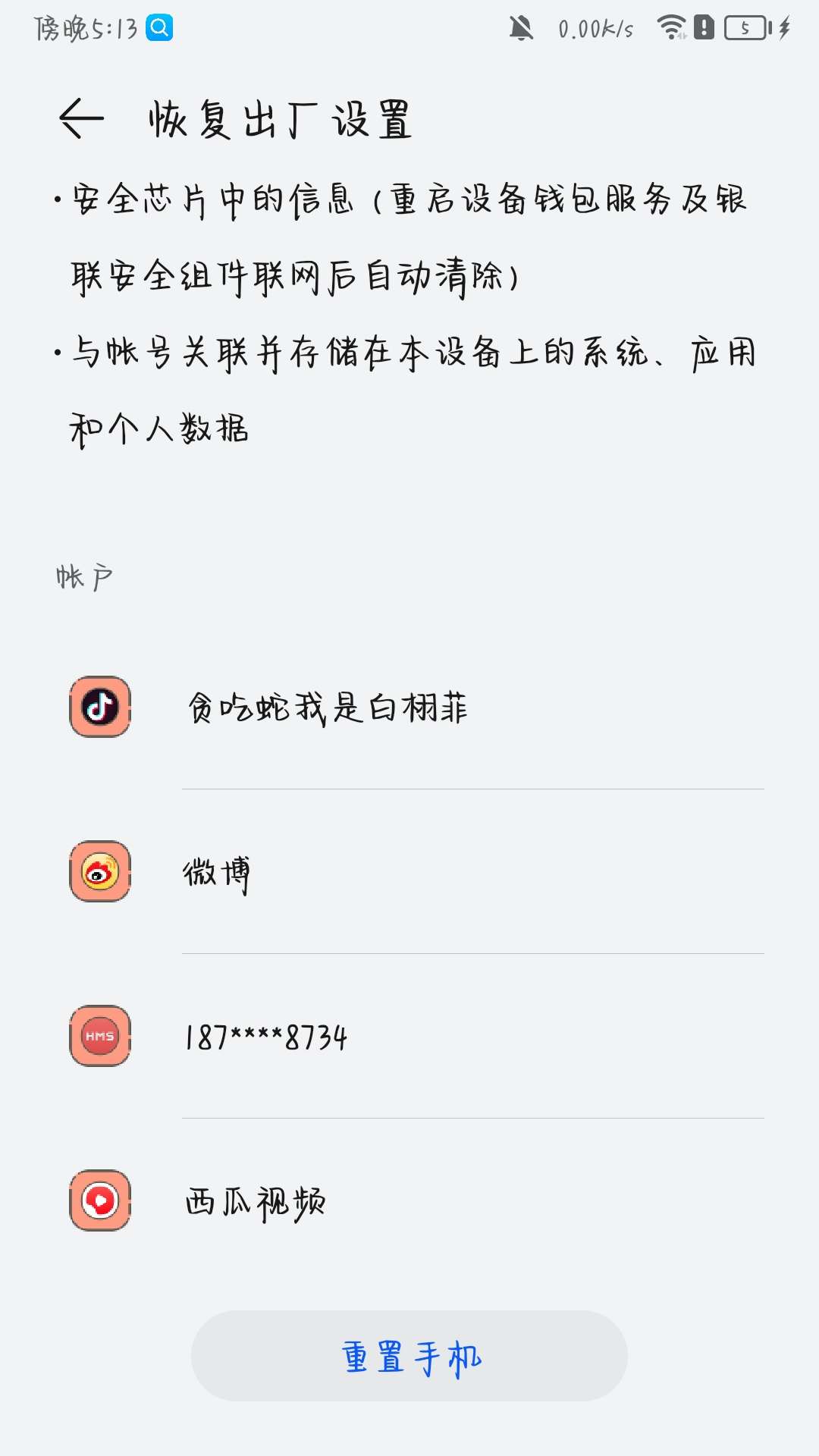Go back from 恢复出厂设置 page

[x=81, y=119]
